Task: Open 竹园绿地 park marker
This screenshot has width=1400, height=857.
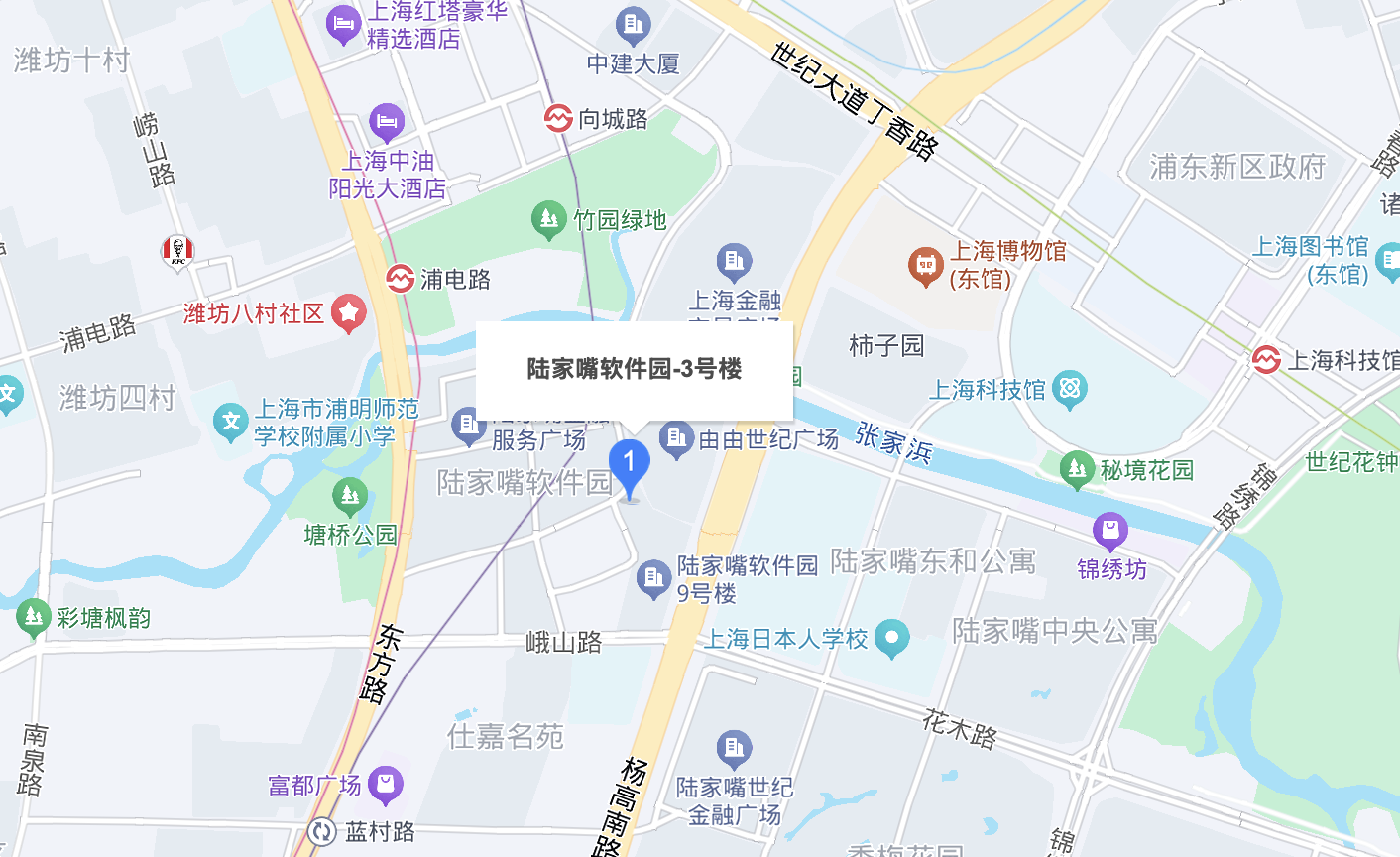Action: (x=547, y=219)
